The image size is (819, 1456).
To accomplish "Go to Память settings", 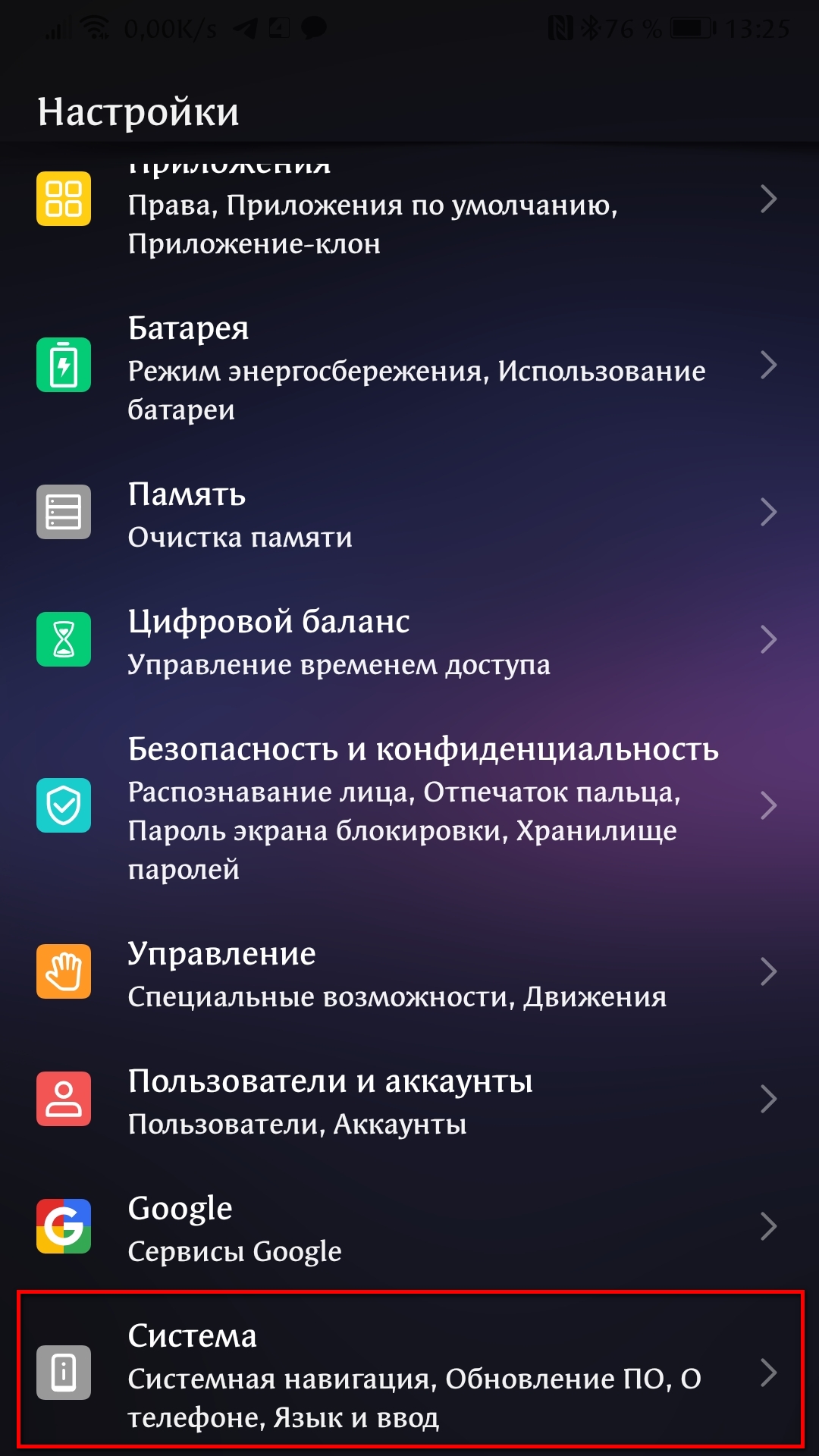I will click(409, 513).
